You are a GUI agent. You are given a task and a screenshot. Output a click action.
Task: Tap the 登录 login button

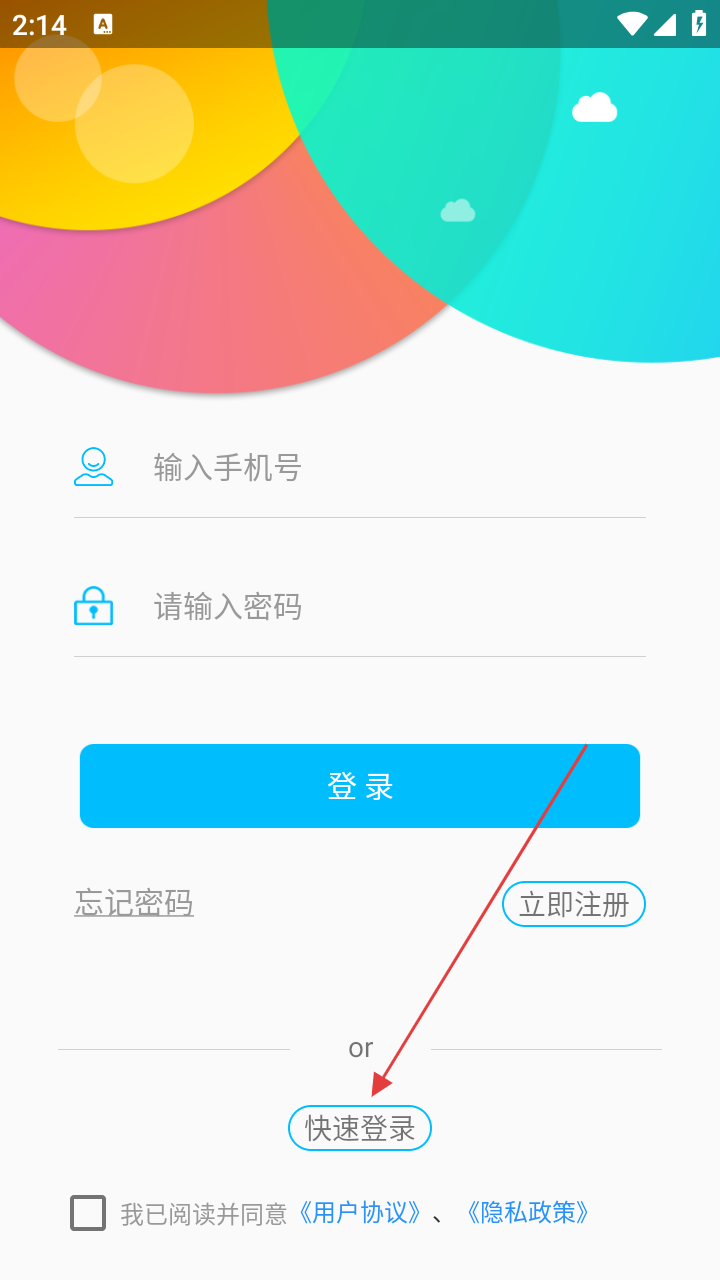(x=360, y=786)
